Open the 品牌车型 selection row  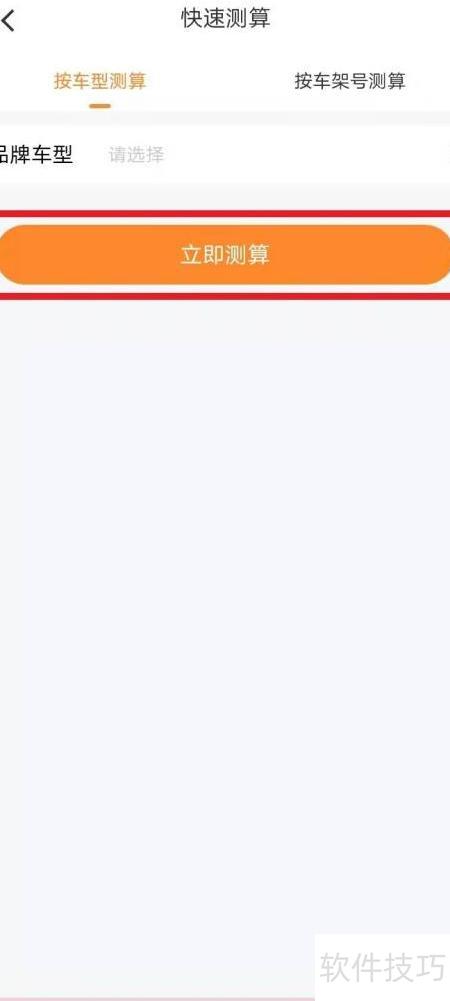(x=225, y=154)
